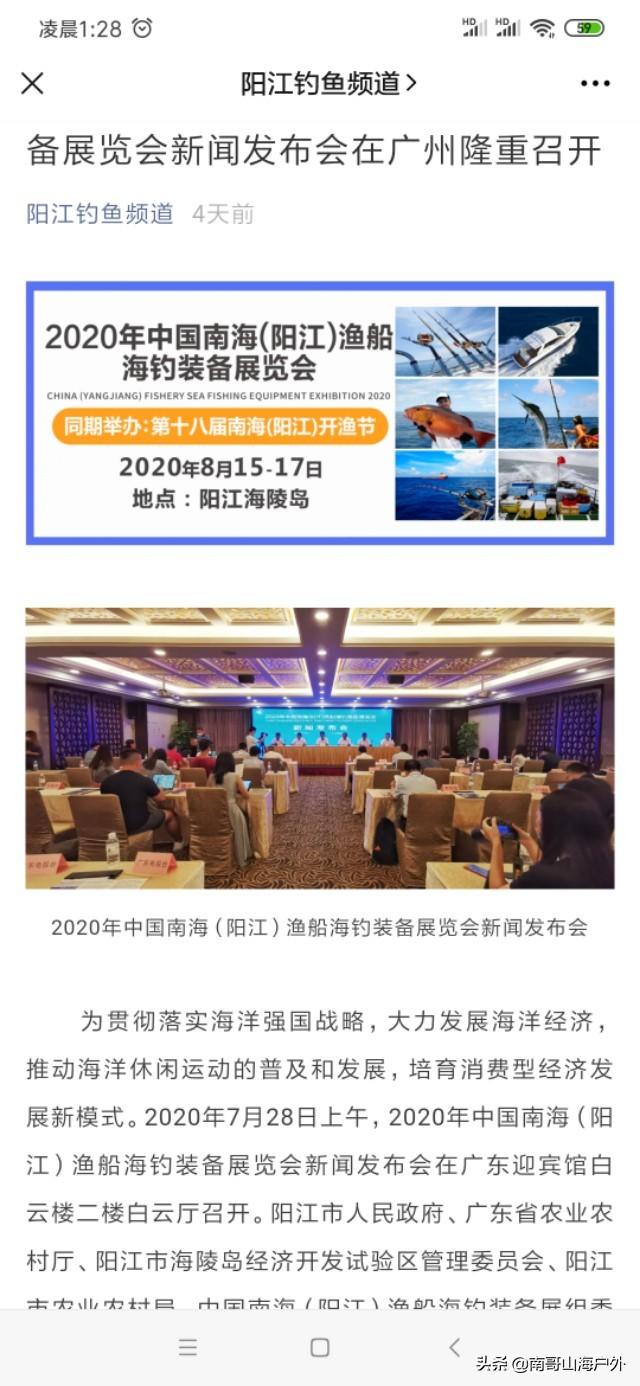This screenshot has width=640, height=1386.
Task: Open the three-dot overflow menu
Action: tap(595, 84)
